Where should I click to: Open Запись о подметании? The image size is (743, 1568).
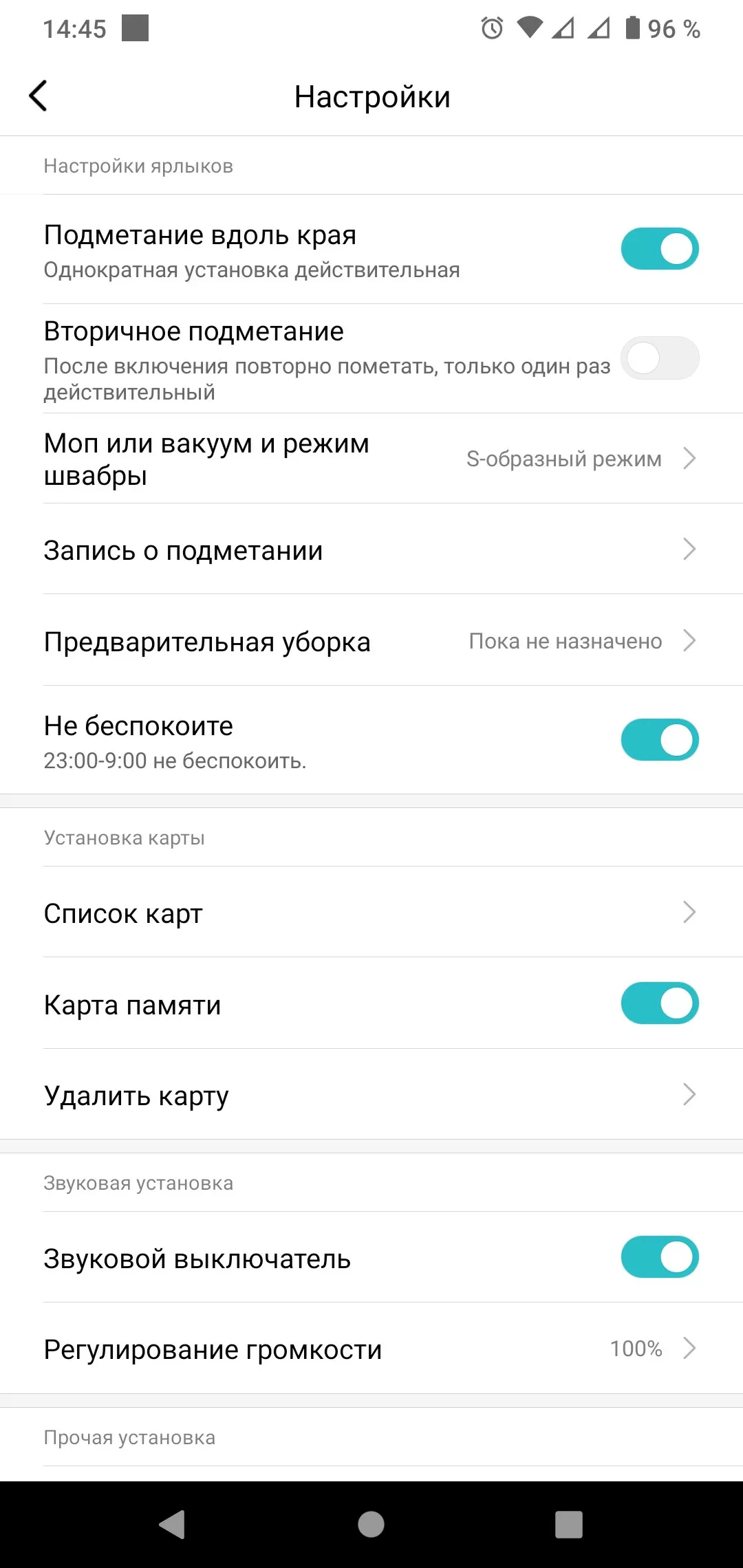371,549
